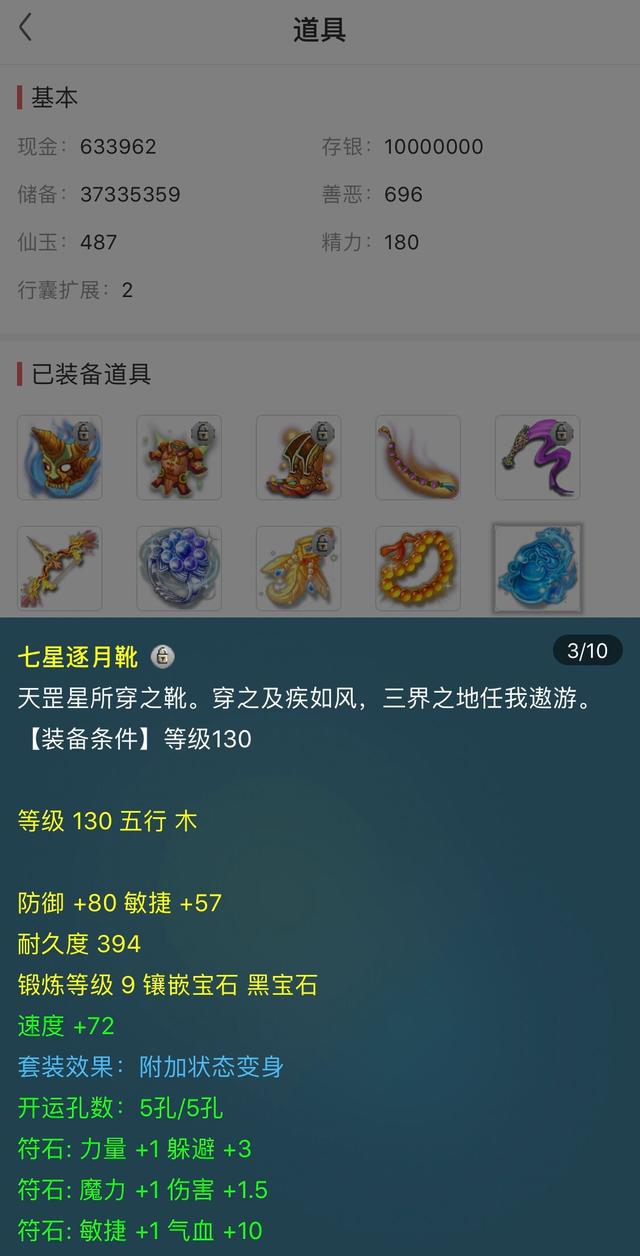The width and height of the screenshot is (640, 1256).
Task: Select the blue gemstone ring item
Action: pos(179,568)
